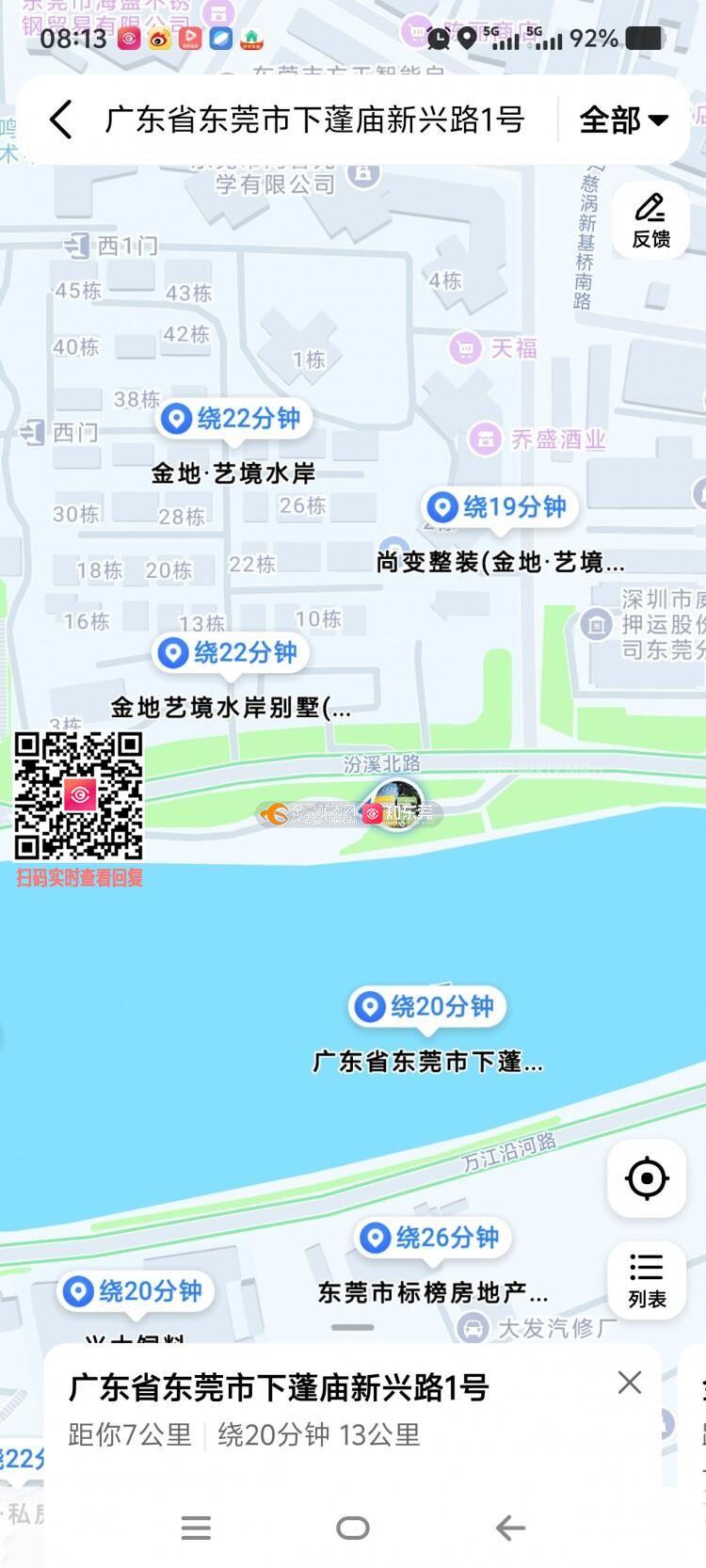Switch to 列表 list view
The width and height of the screenshot is (706, 1568).
[647, 1280]
